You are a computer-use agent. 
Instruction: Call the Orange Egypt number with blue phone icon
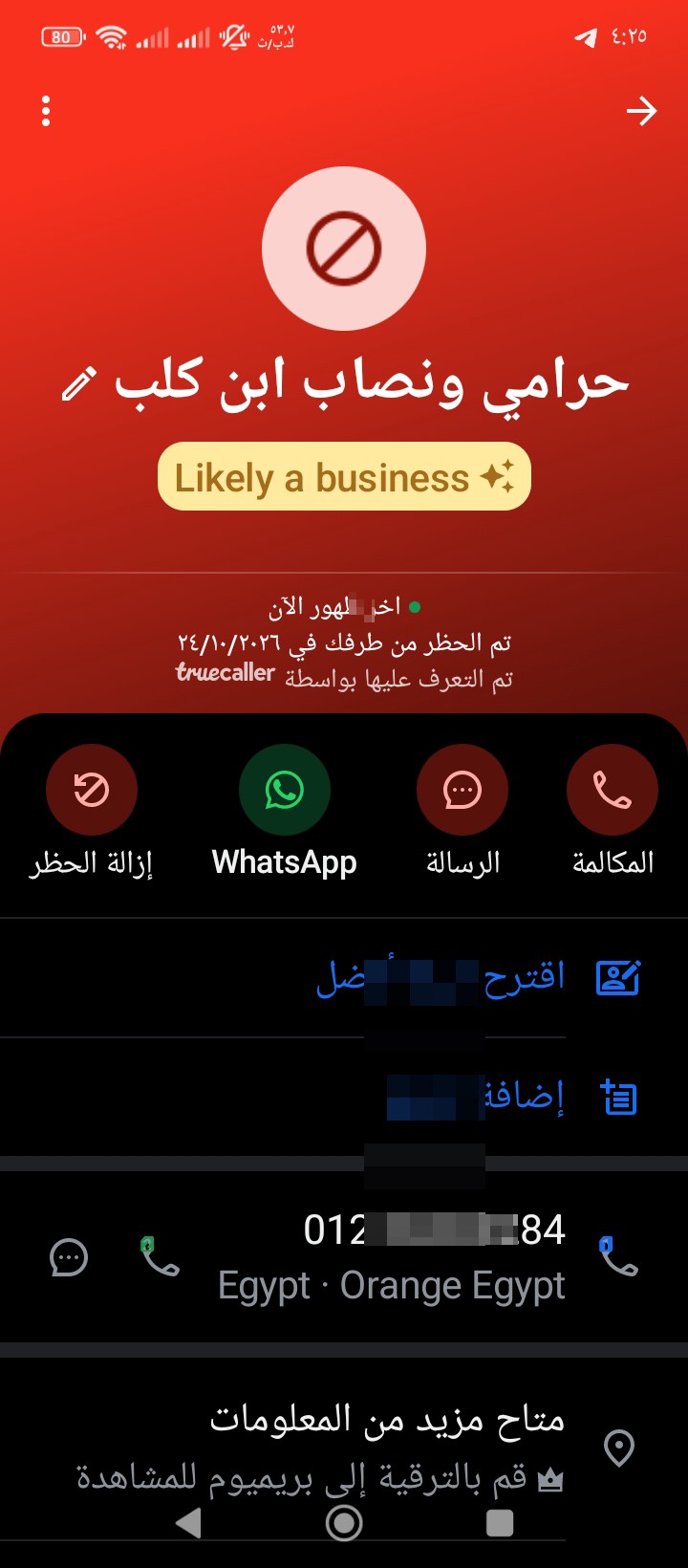(618, 1256)
